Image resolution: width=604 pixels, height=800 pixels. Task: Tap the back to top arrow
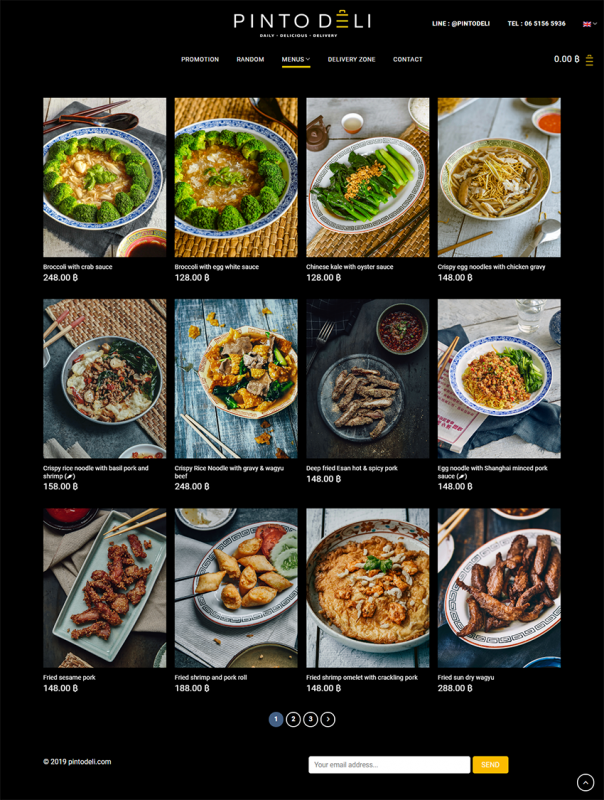[585, 782]
